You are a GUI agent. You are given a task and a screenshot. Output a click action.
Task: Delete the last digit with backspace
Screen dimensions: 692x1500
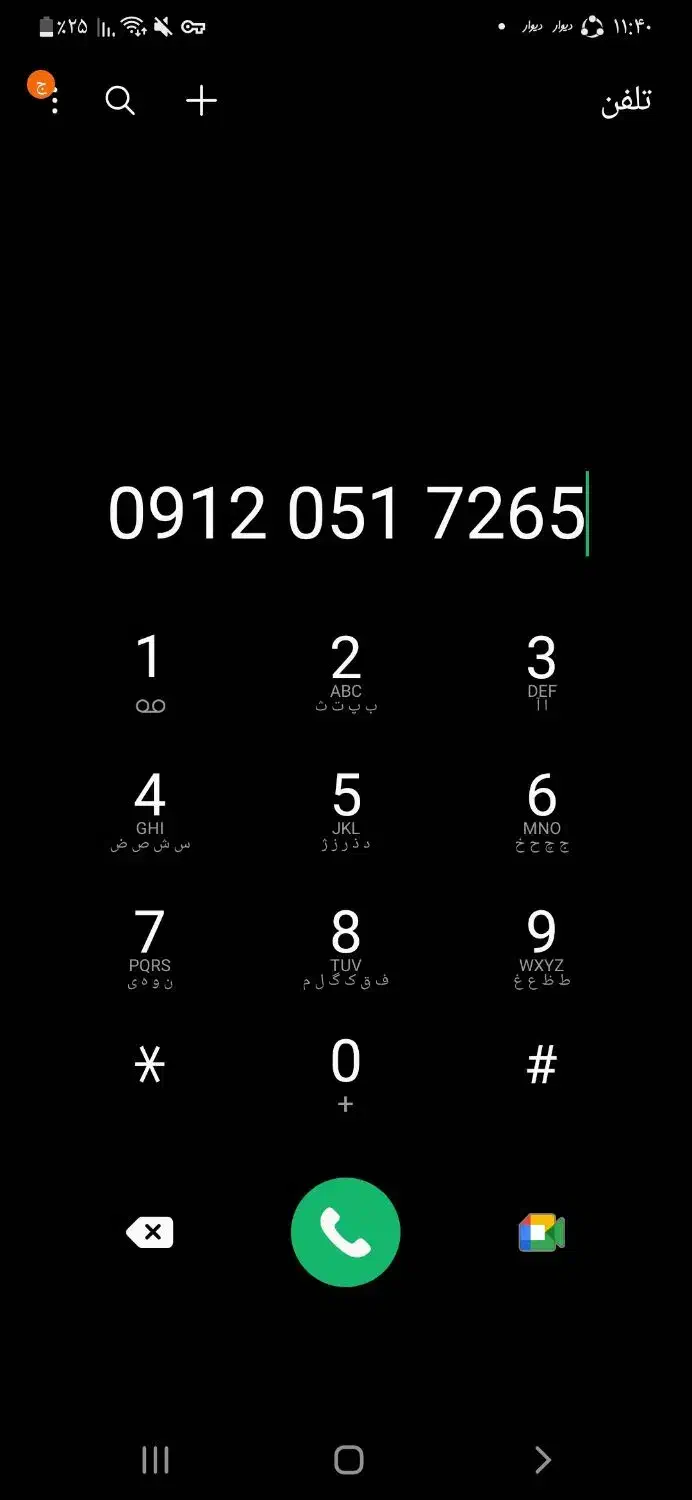click(150, 1232)
